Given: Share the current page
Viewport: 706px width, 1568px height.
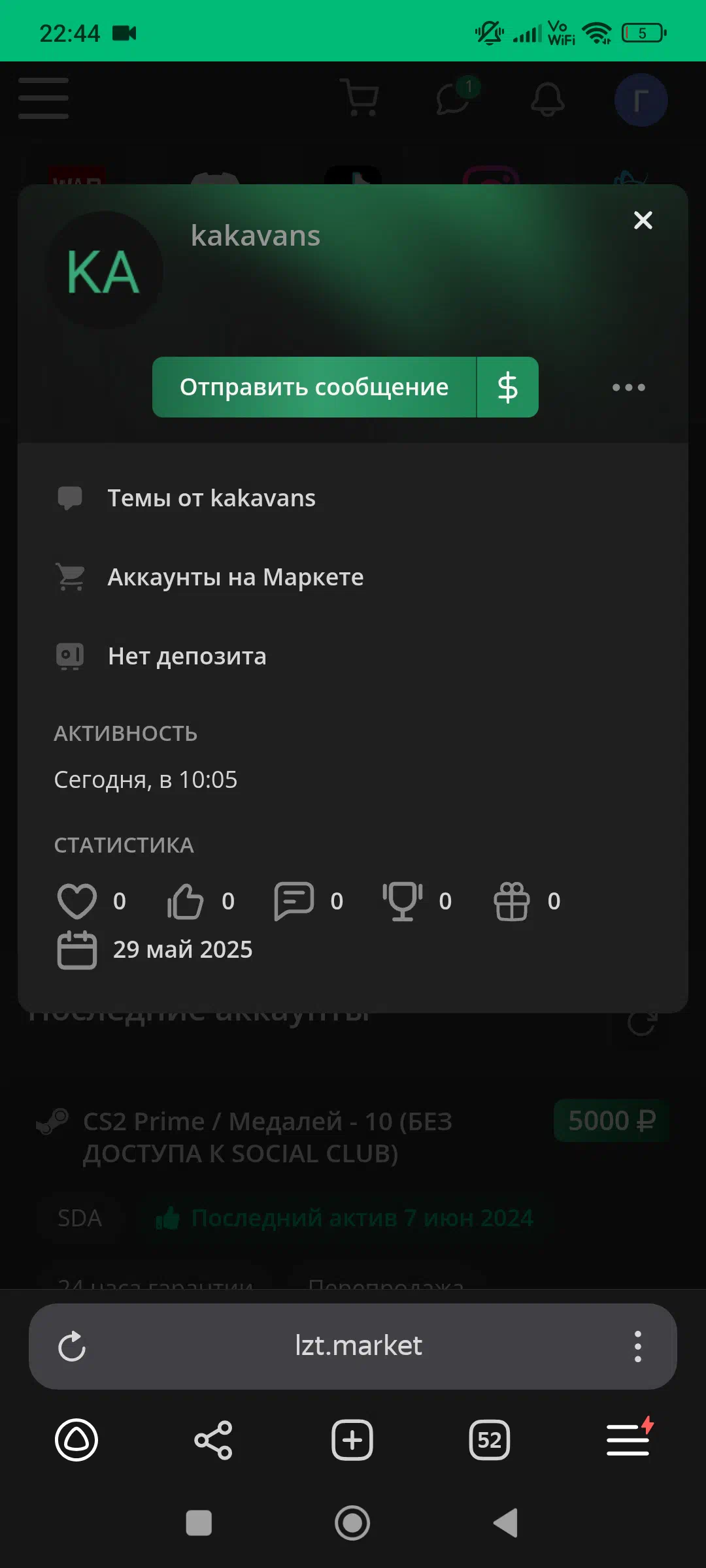Looking at the screenshot, I should (214, 1440).
